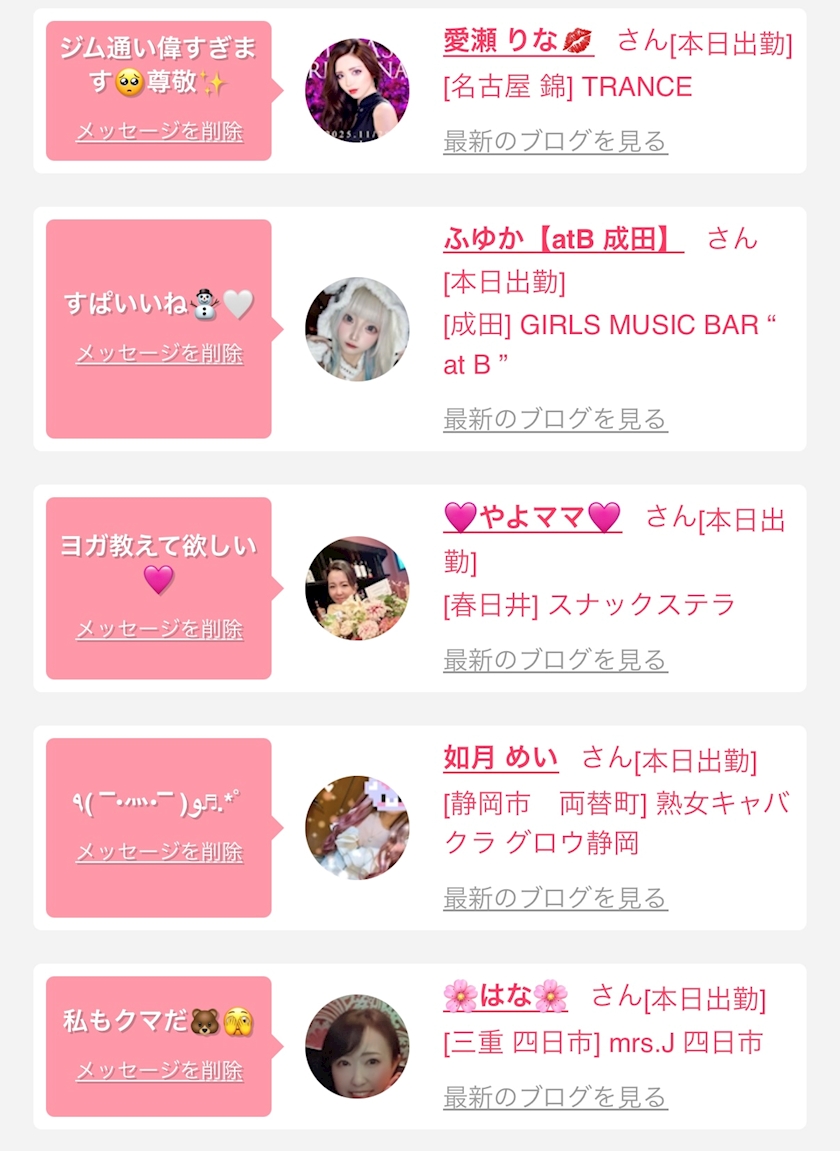The height and width of the screenshot is (1151, 840).
Task: Open ふゆか【atB 成田】 profile link
Action: click(x=563, y=239)
